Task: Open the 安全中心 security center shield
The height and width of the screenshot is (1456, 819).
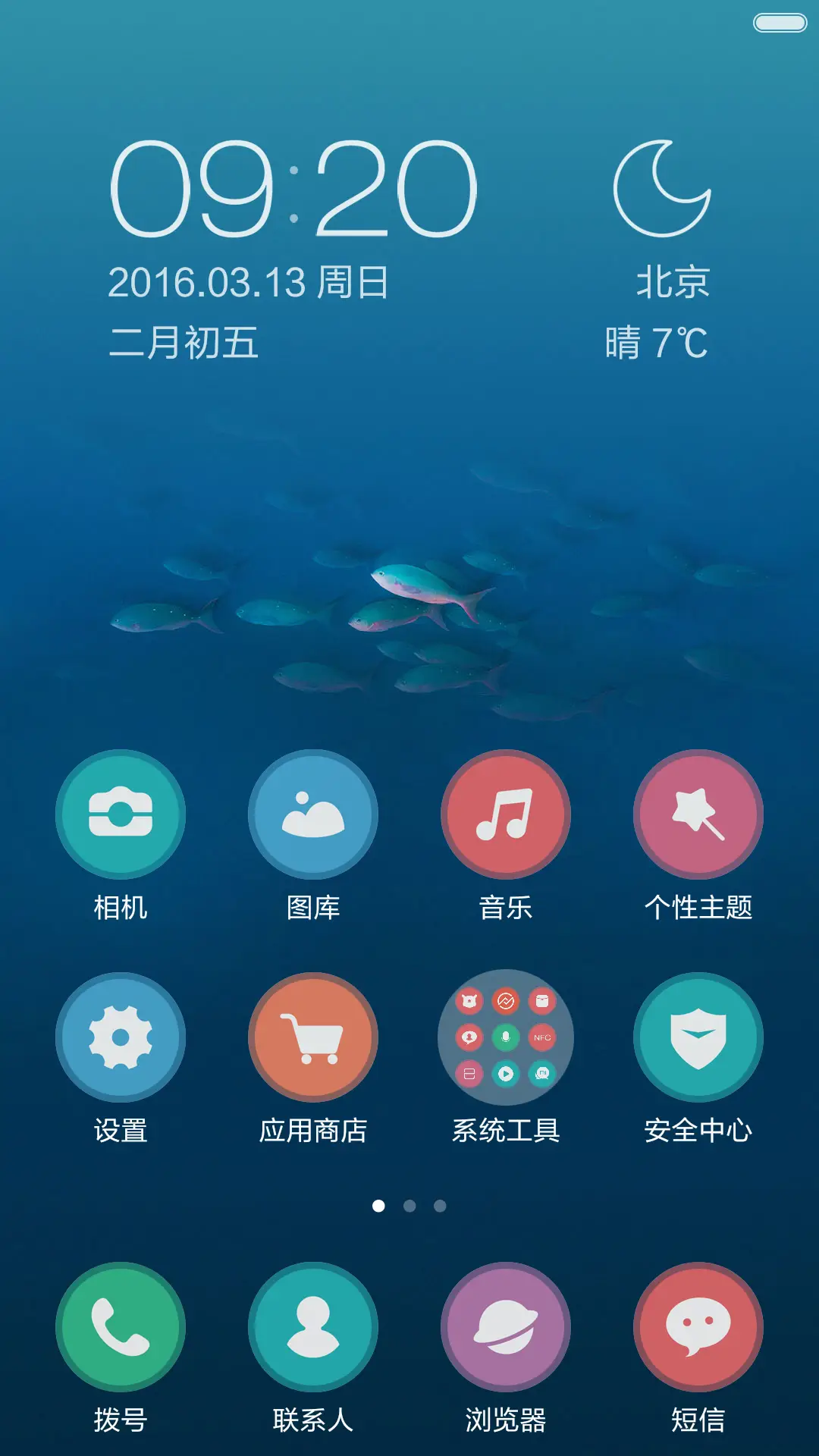Action: [x=698, y=1037]
